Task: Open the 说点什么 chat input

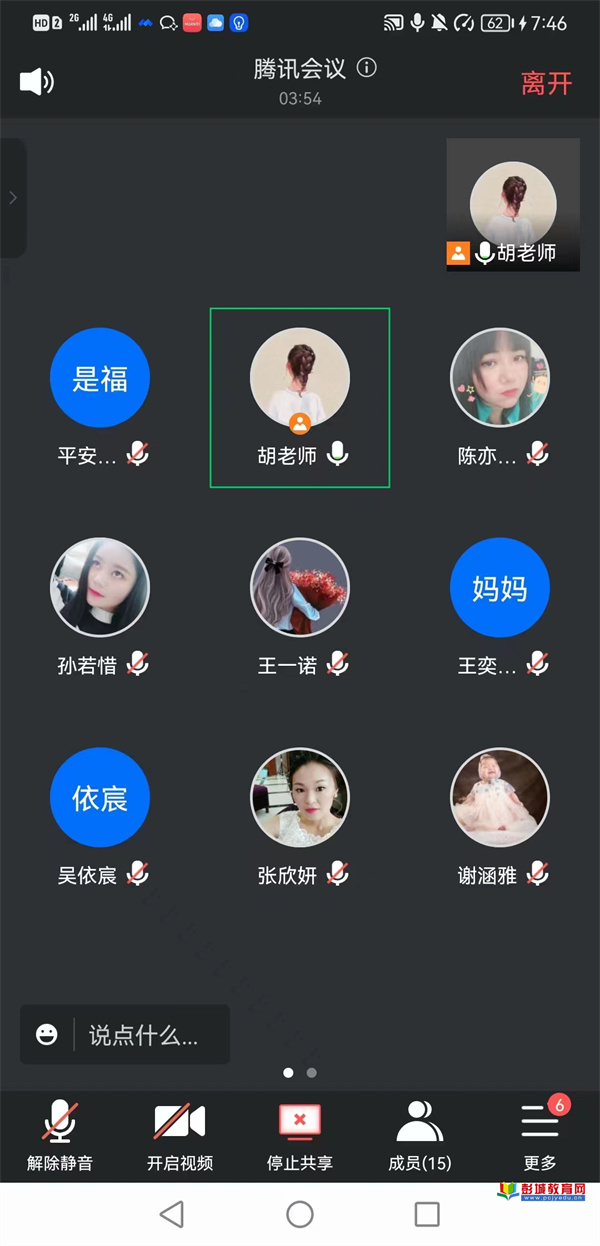Action: (143, 1035)
